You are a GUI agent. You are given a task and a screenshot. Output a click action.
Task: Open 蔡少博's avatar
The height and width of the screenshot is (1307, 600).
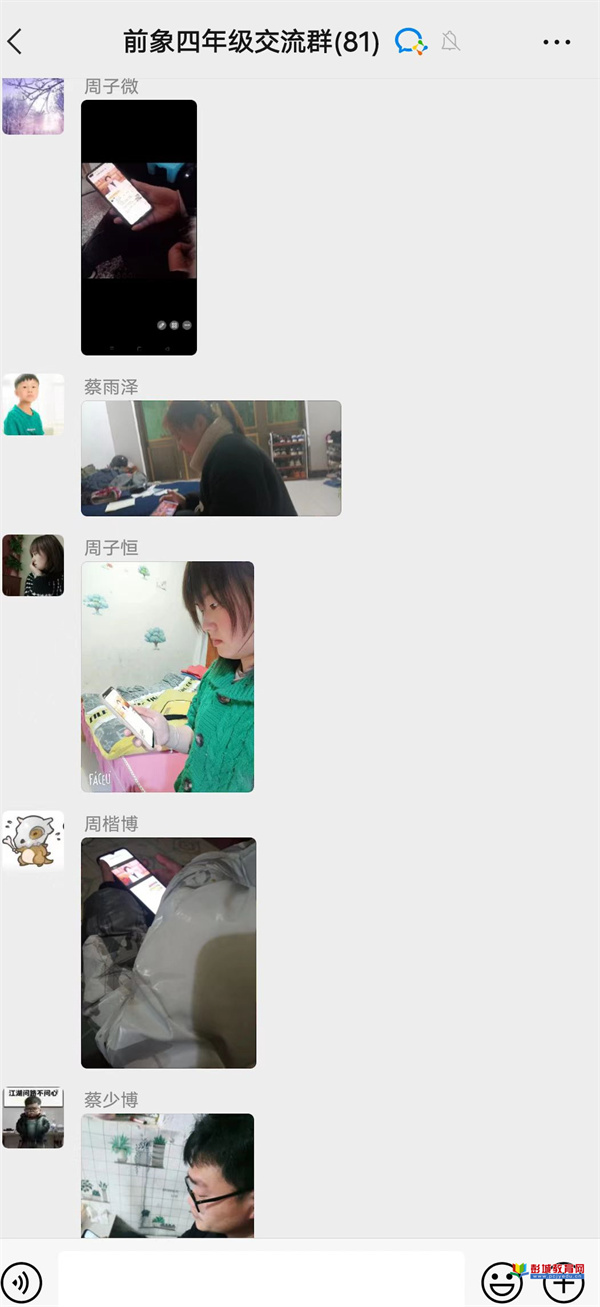click(x=33, y=1117)
